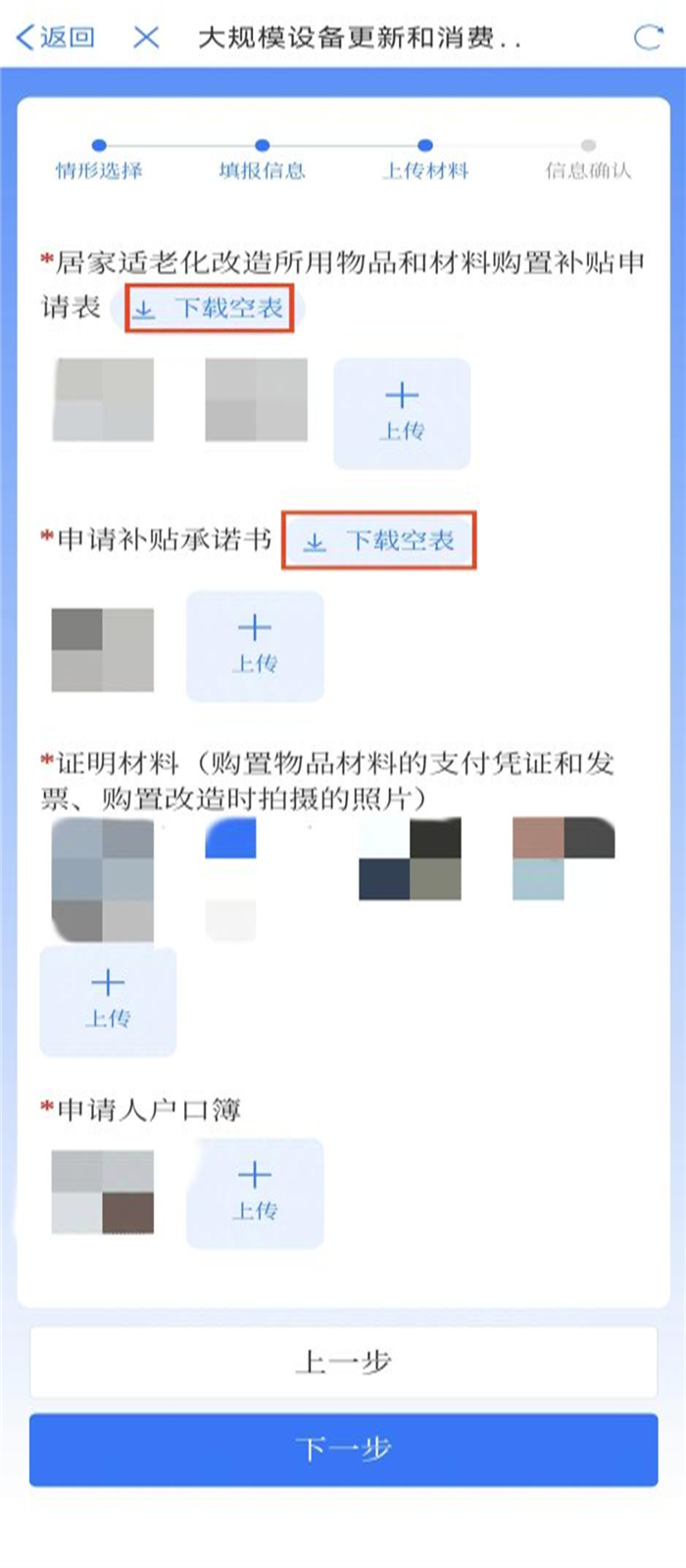This screenshot has width=686, height=1568.
Task: Upload a file under 证明材料
Action: (108, 1001)
